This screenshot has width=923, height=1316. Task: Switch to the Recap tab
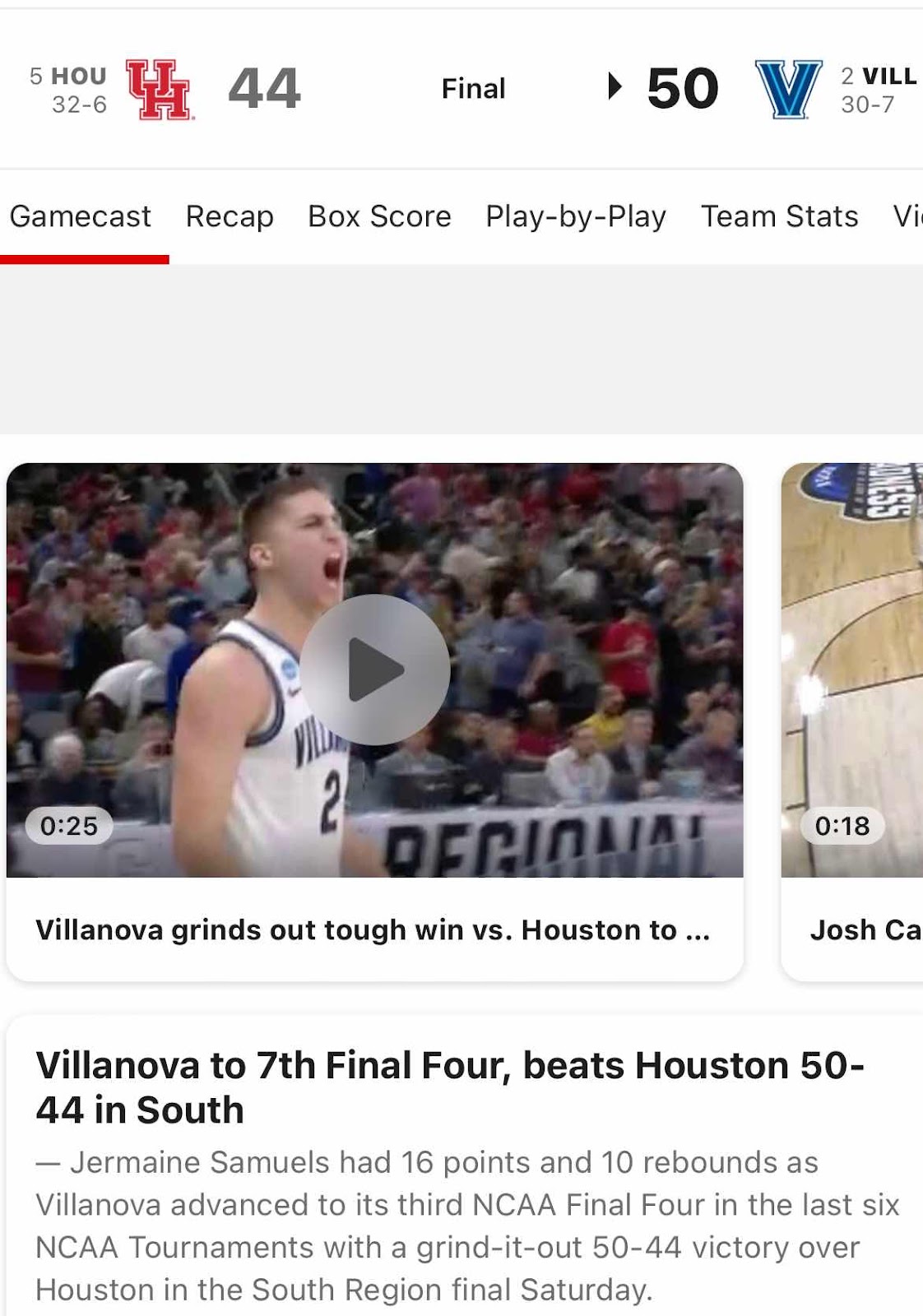230,216
